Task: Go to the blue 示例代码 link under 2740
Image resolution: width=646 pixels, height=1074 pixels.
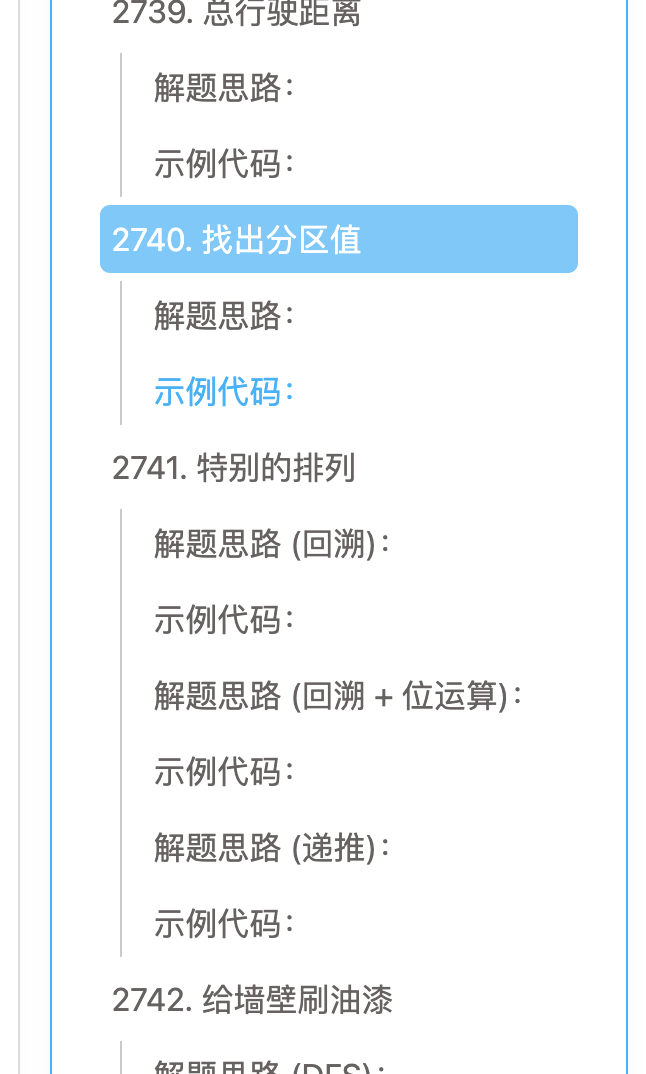Action: click(224, 392)
